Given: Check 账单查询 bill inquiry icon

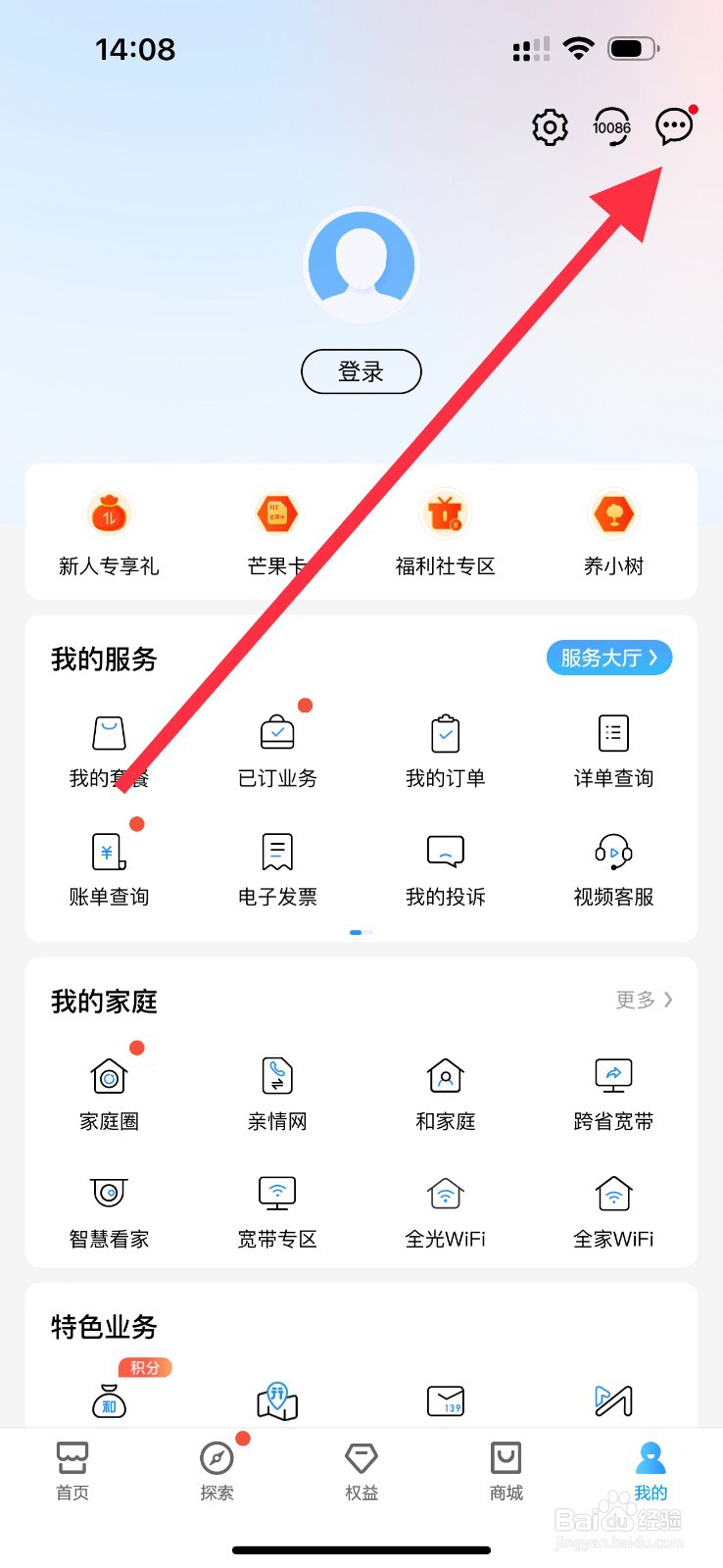Looking at the screenshot, I should [109, 850].
